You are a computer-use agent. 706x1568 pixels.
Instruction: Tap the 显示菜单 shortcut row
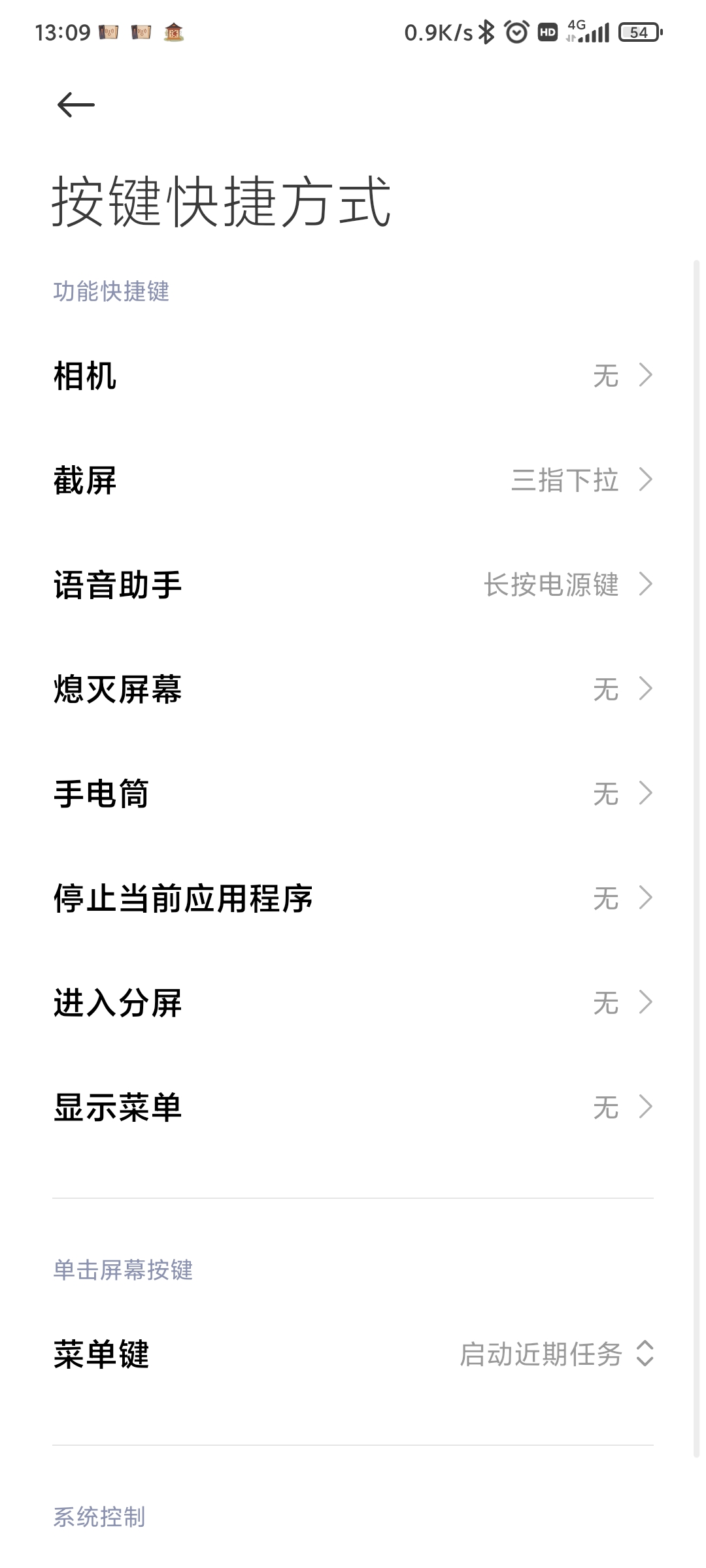pos(353,1107)
